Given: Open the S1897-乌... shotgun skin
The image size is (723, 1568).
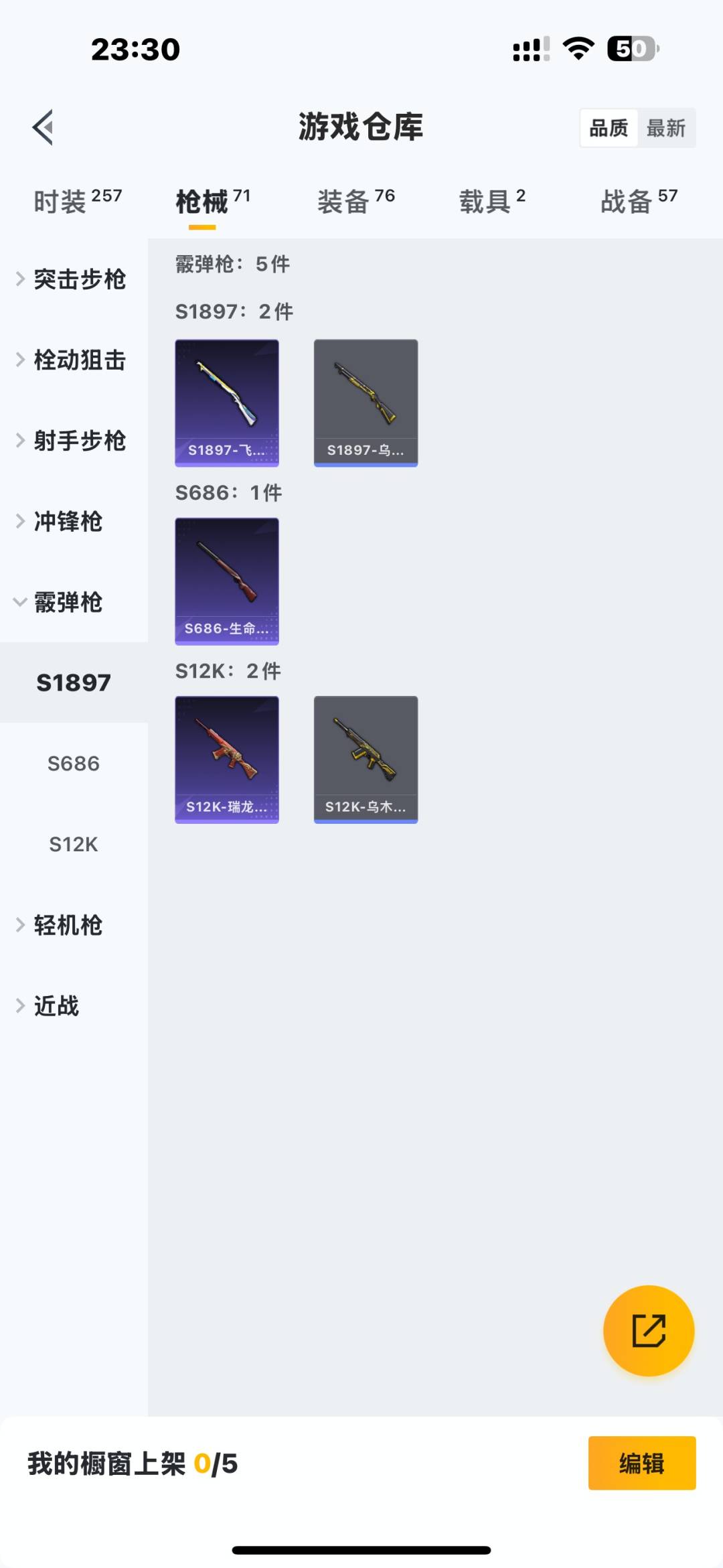Looking at the screenshot, I should click(366, 402).
